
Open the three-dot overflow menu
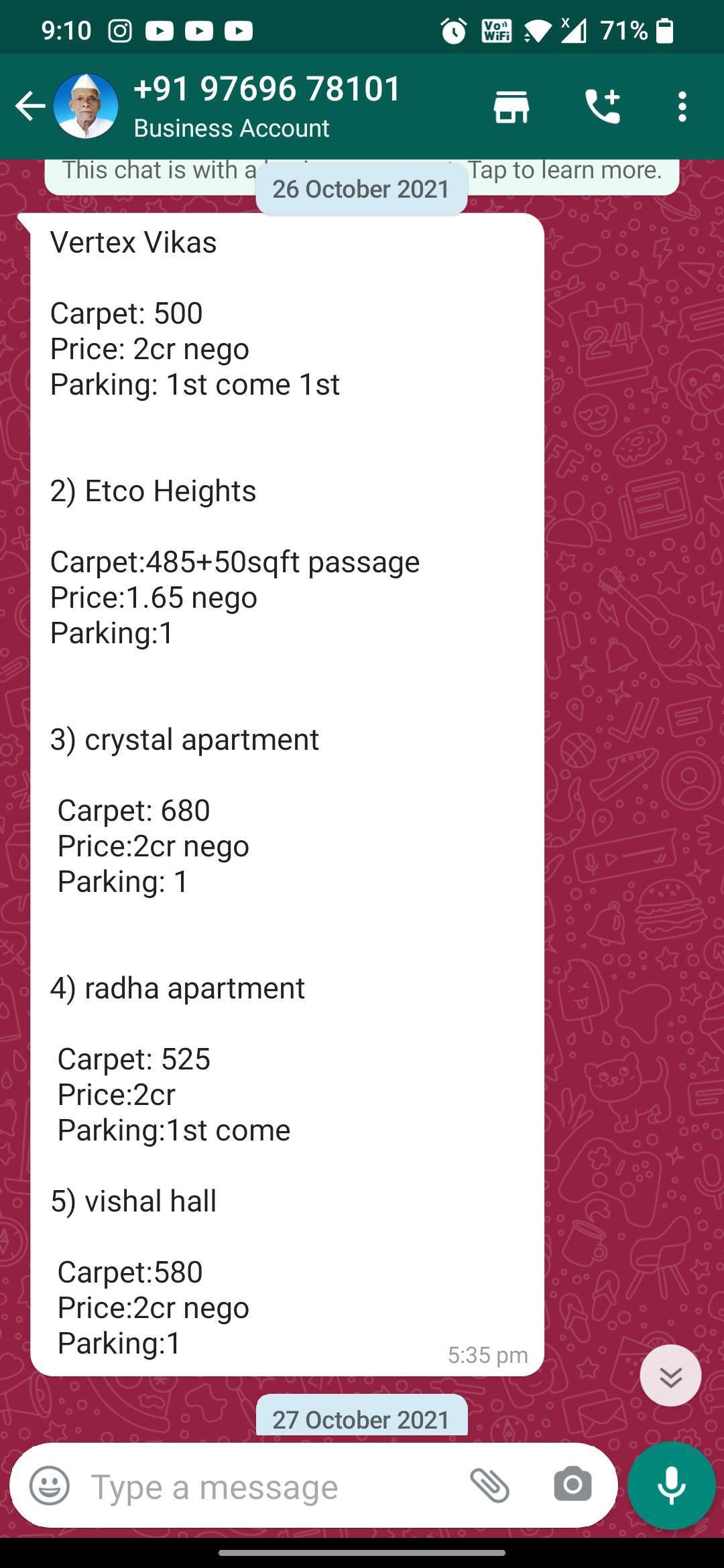click(x=682, y=107)
